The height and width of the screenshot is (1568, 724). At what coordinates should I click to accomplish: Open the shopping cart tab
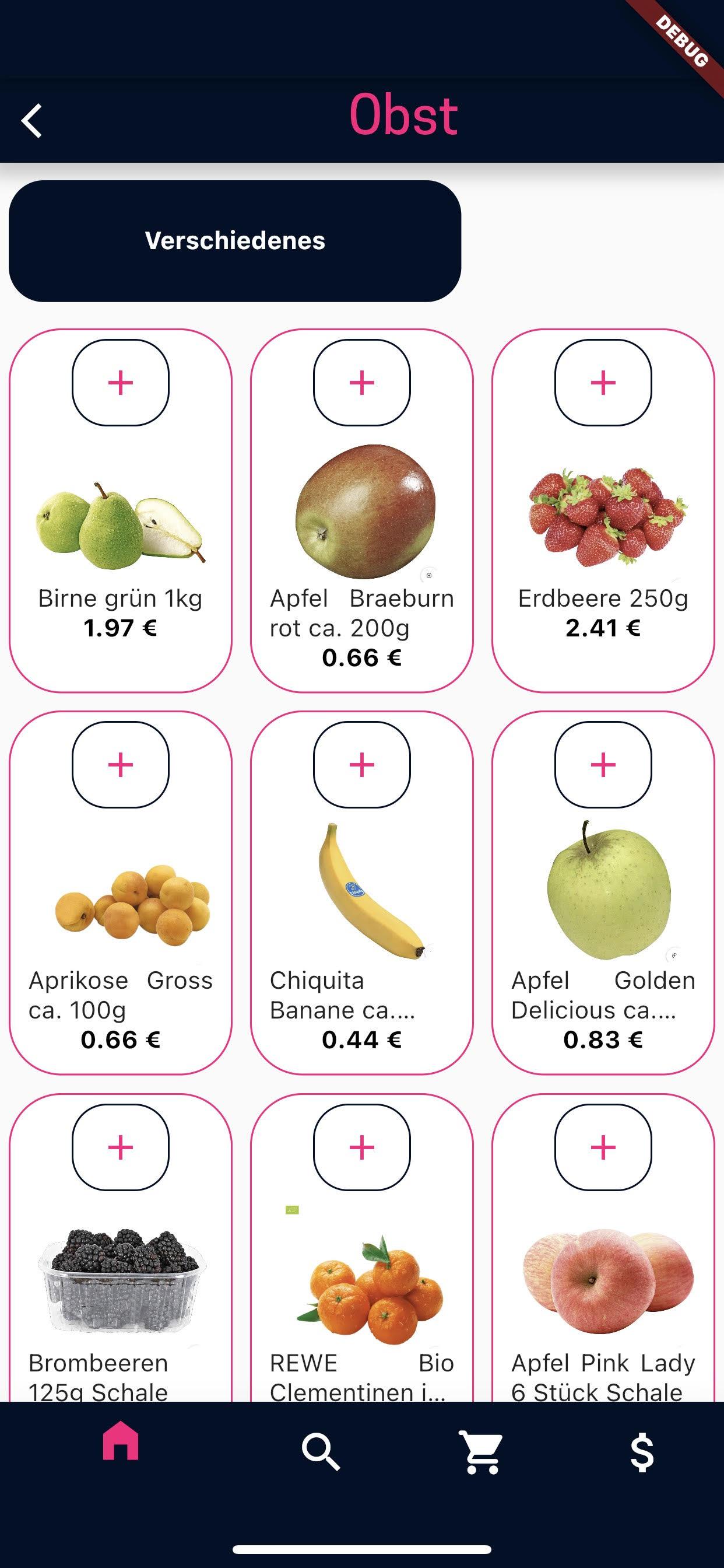click(x=482, y=1452)
